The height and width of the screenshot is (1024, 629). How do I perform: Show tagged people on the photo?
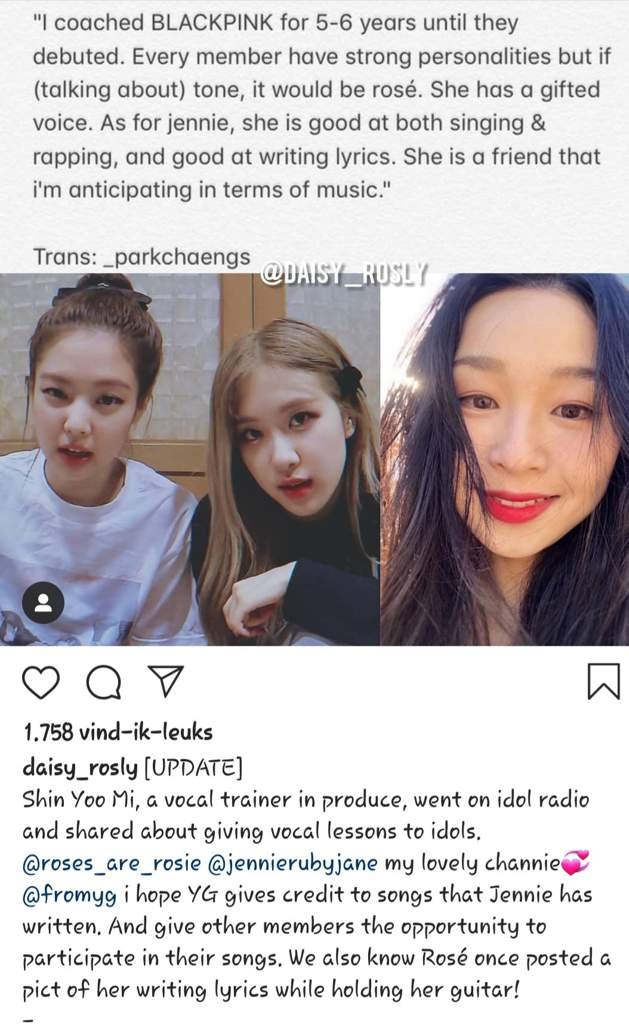[x=43, y=602]
